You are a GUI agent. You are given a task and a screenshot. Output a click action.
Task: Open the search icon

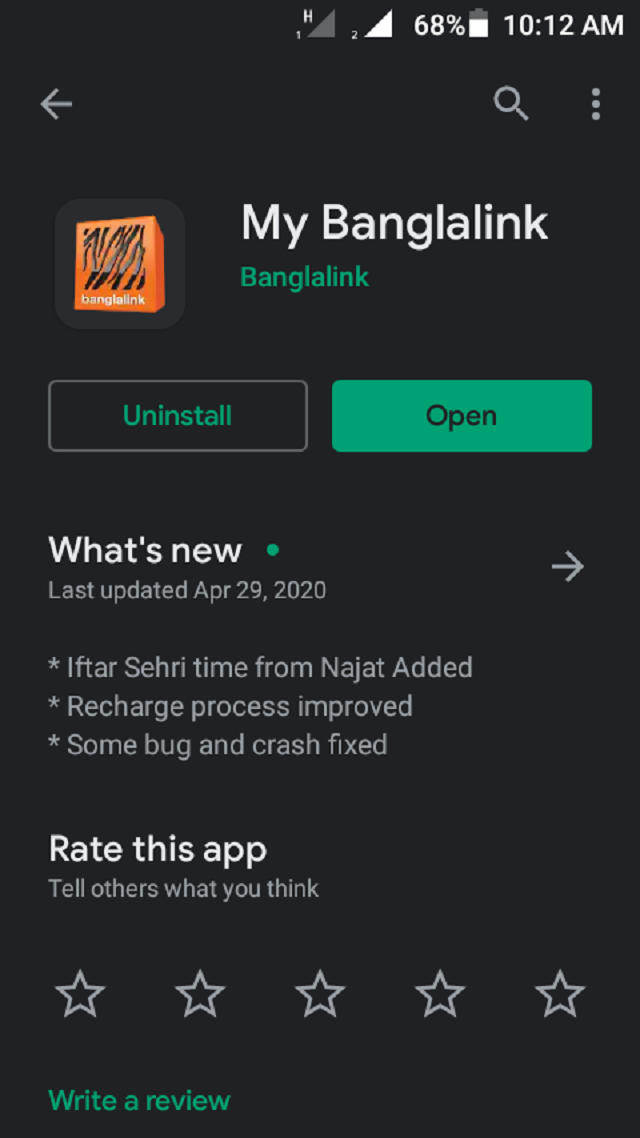coord(511,104)
